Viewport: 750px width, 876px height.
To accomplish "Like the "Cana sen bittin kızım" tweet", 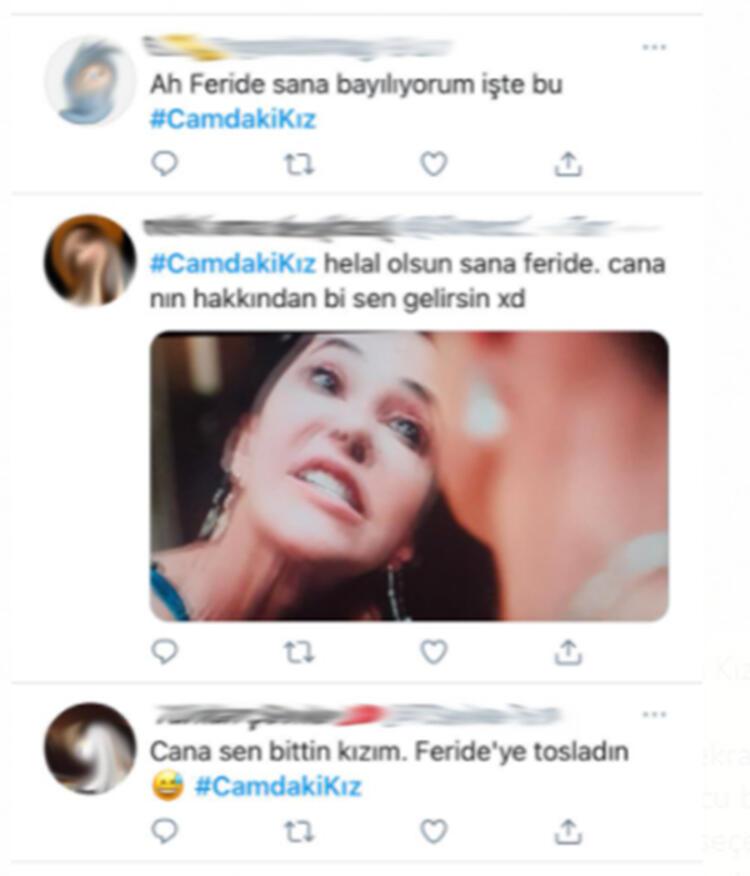I will [x=433, y=830].
